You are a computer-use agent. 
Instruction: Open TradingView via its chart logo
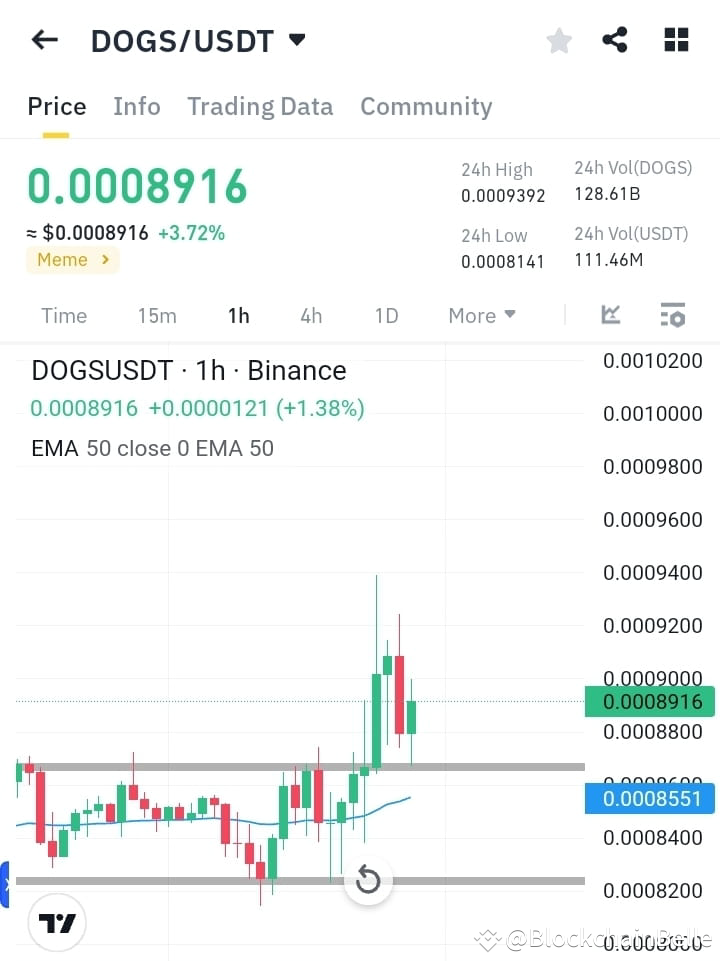[56, 922]
